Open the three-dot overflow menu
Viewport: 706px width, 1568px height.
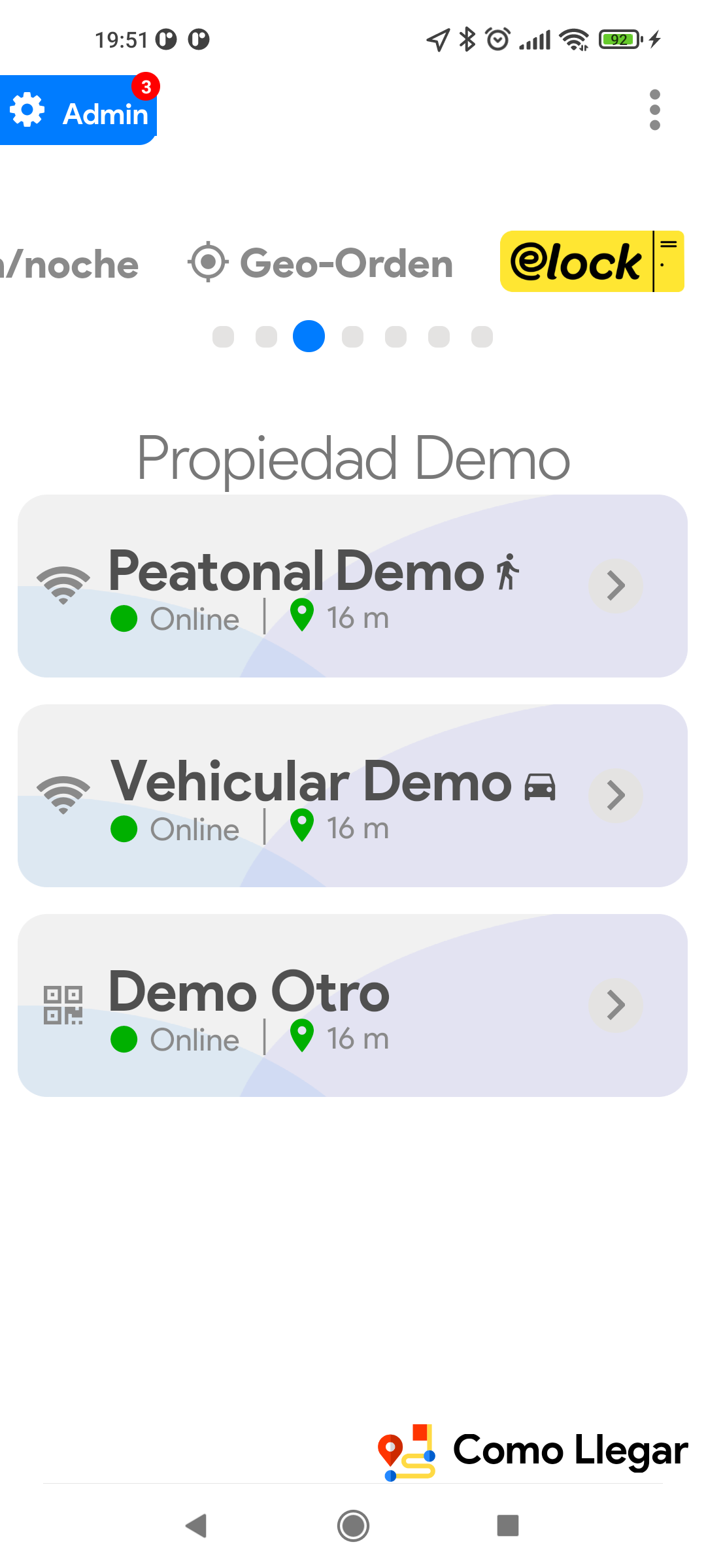pos(655,110)
